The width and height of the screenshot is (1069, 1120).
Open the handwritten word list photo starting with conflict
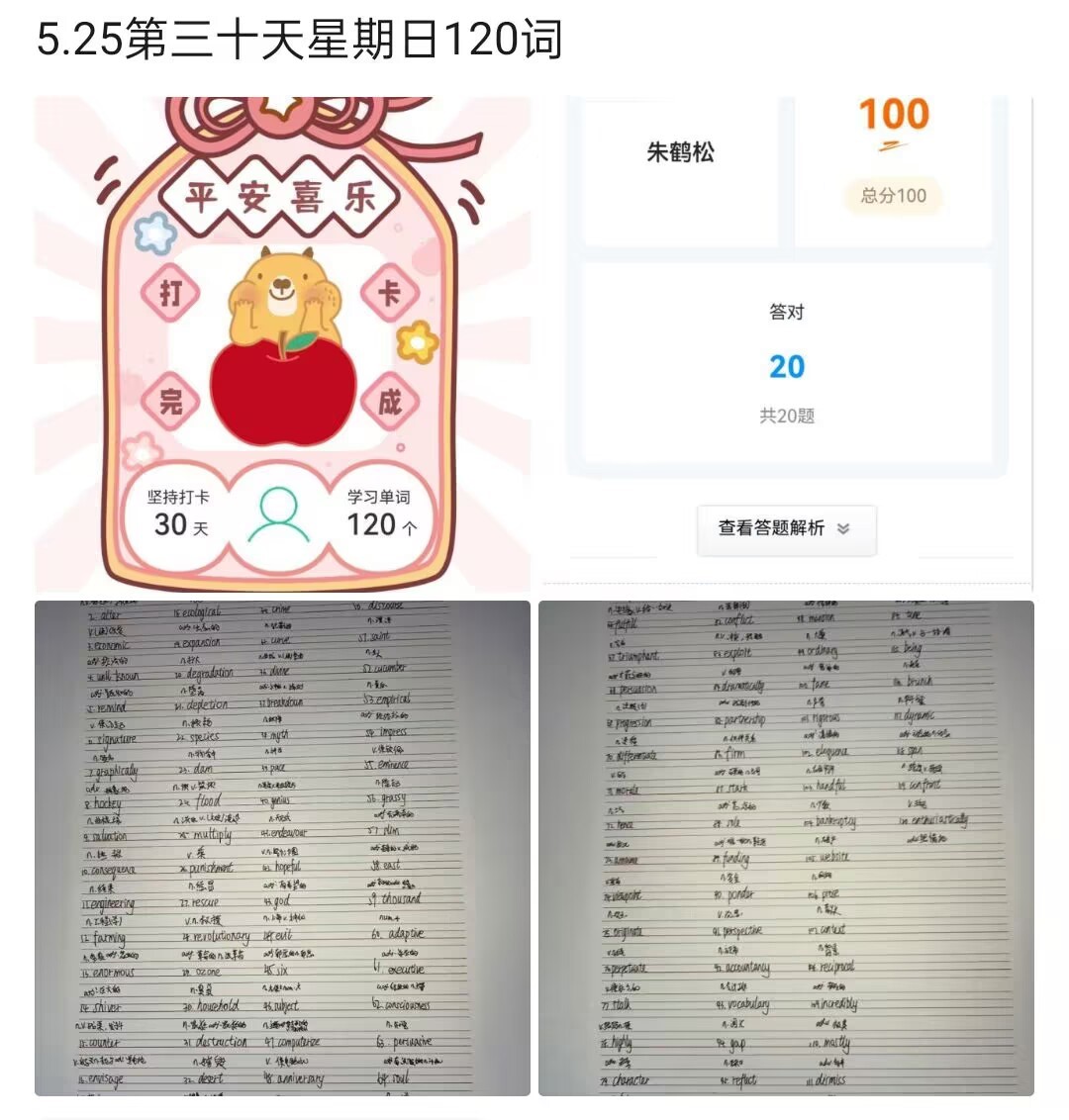(786, 848)
